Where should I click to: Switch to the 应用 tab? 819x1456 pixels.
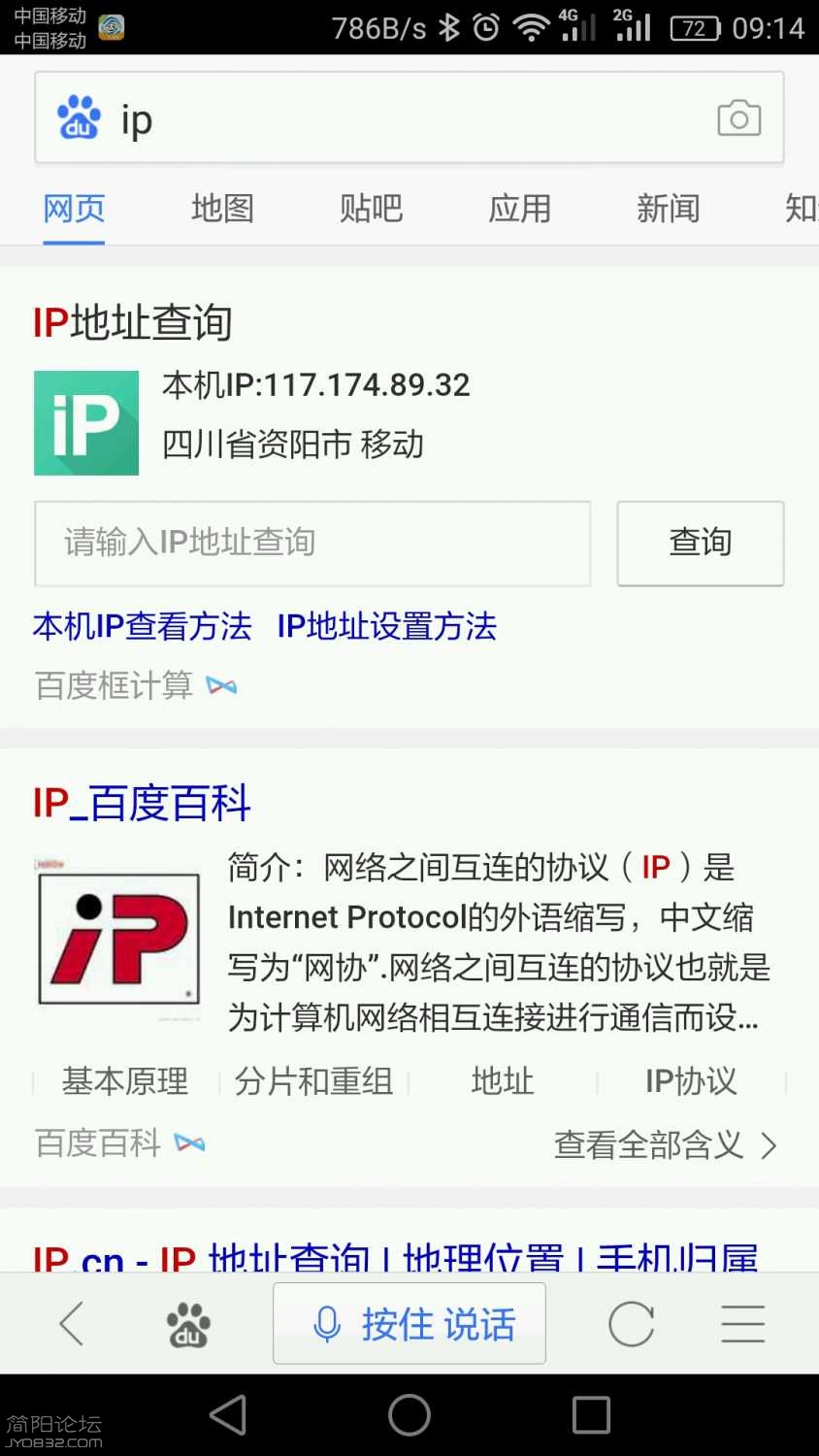tap(519, 209)
